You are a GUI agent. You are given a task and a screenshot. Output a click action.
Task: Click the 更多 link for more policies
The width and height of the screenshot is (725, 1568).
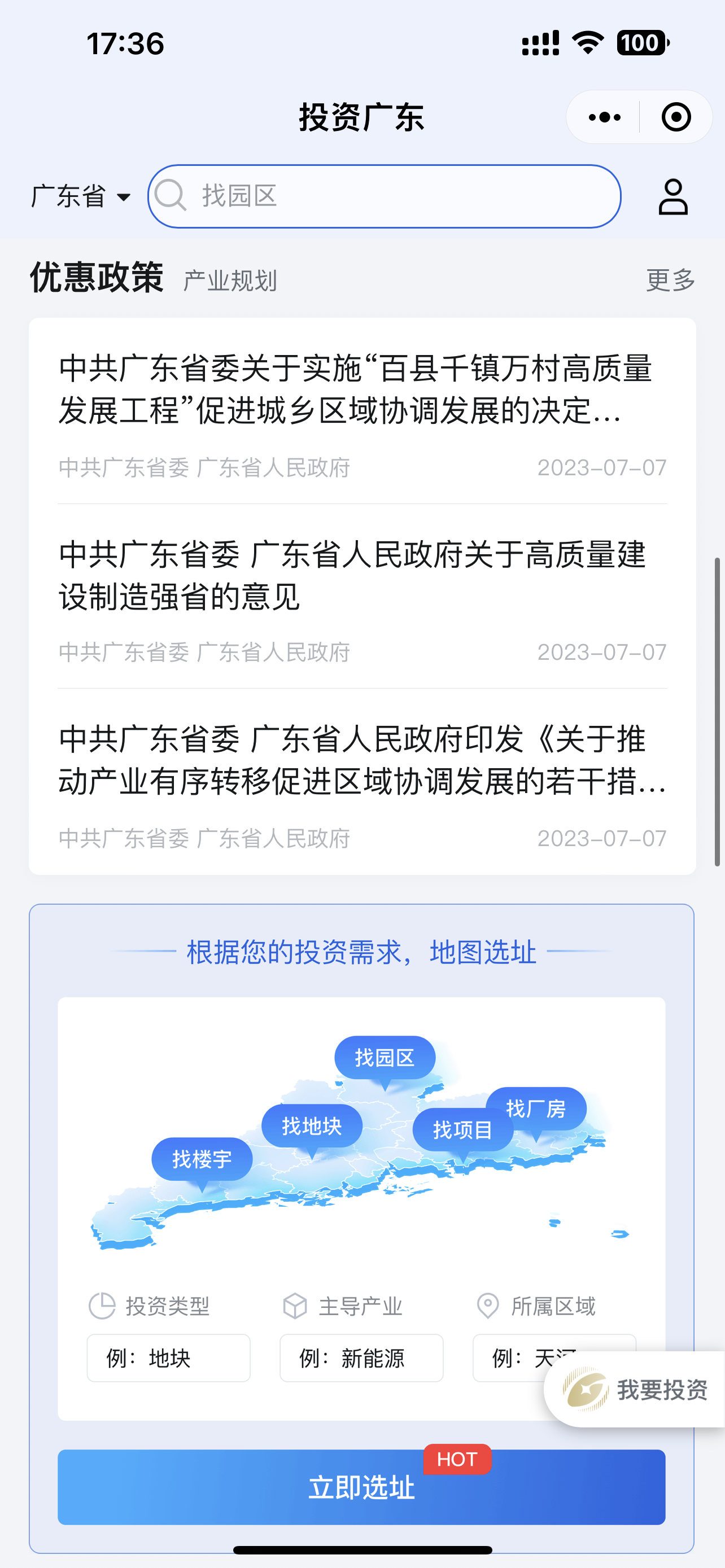tap(670, 281)
